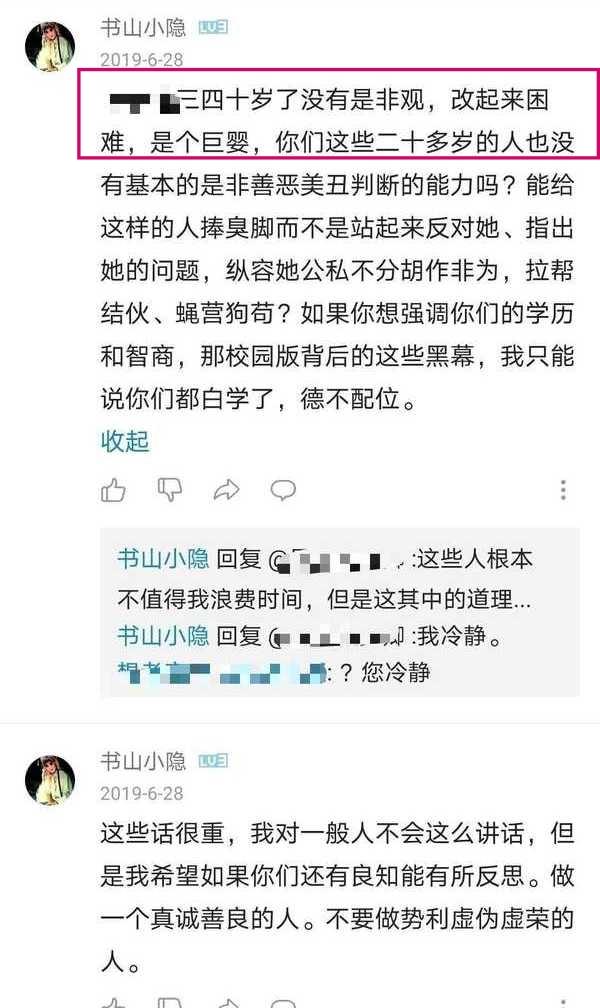This screenshot has width=600, height=1008.
Task: Collapse the comment via 收起 link
Action: point(125,442)
